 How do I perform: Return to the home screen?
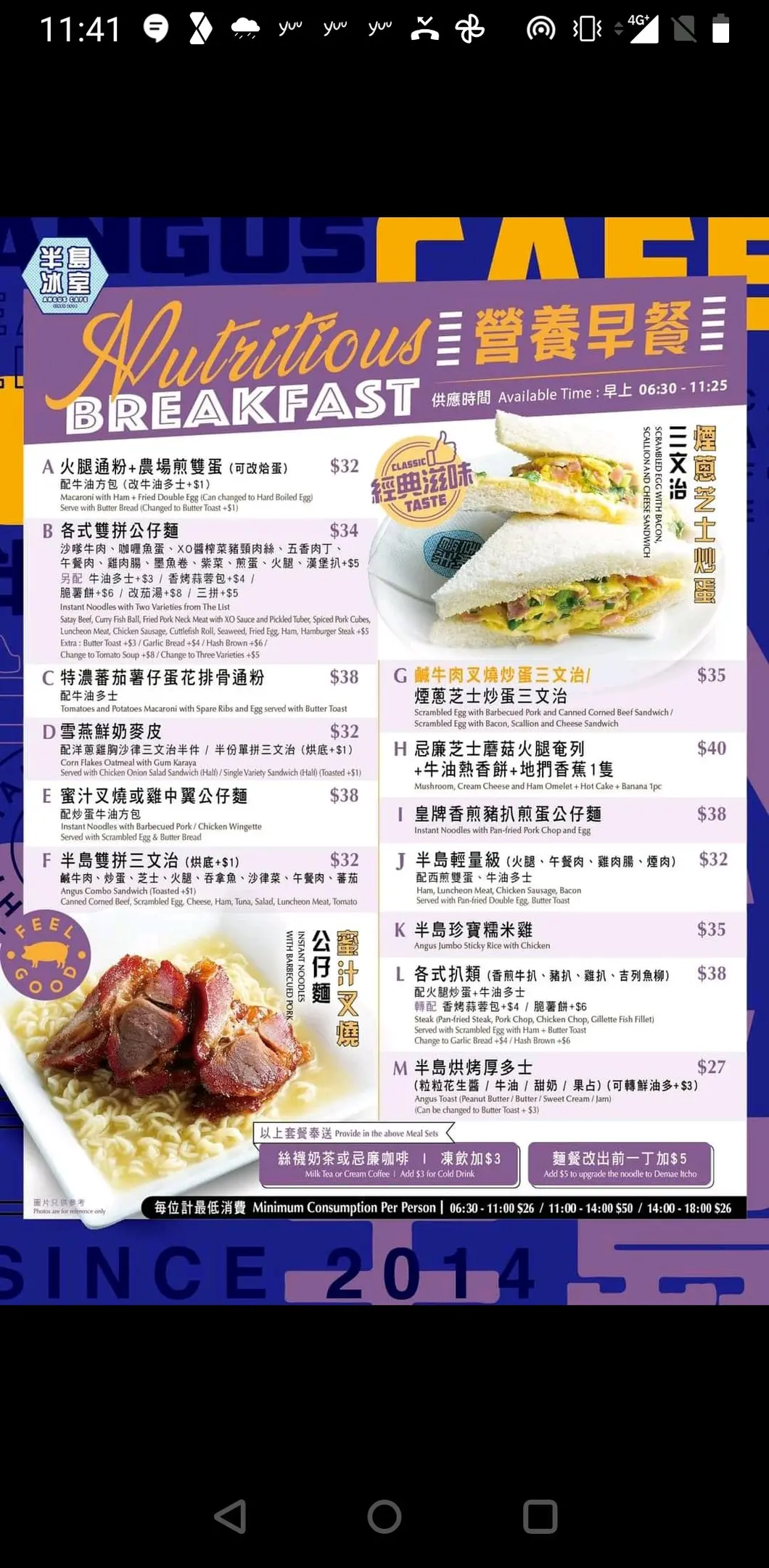384,1516
